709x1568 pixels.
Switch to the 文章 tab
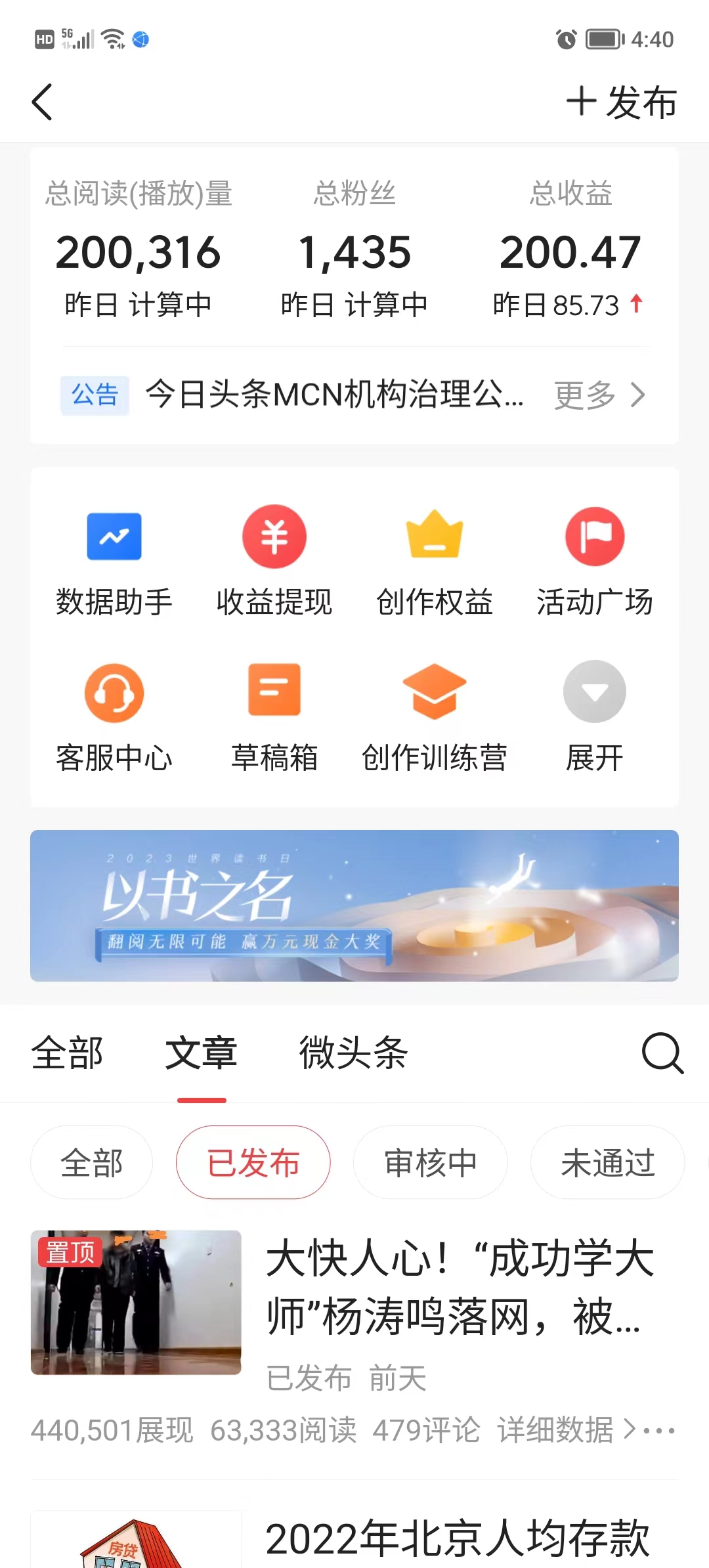(202, 1052)
